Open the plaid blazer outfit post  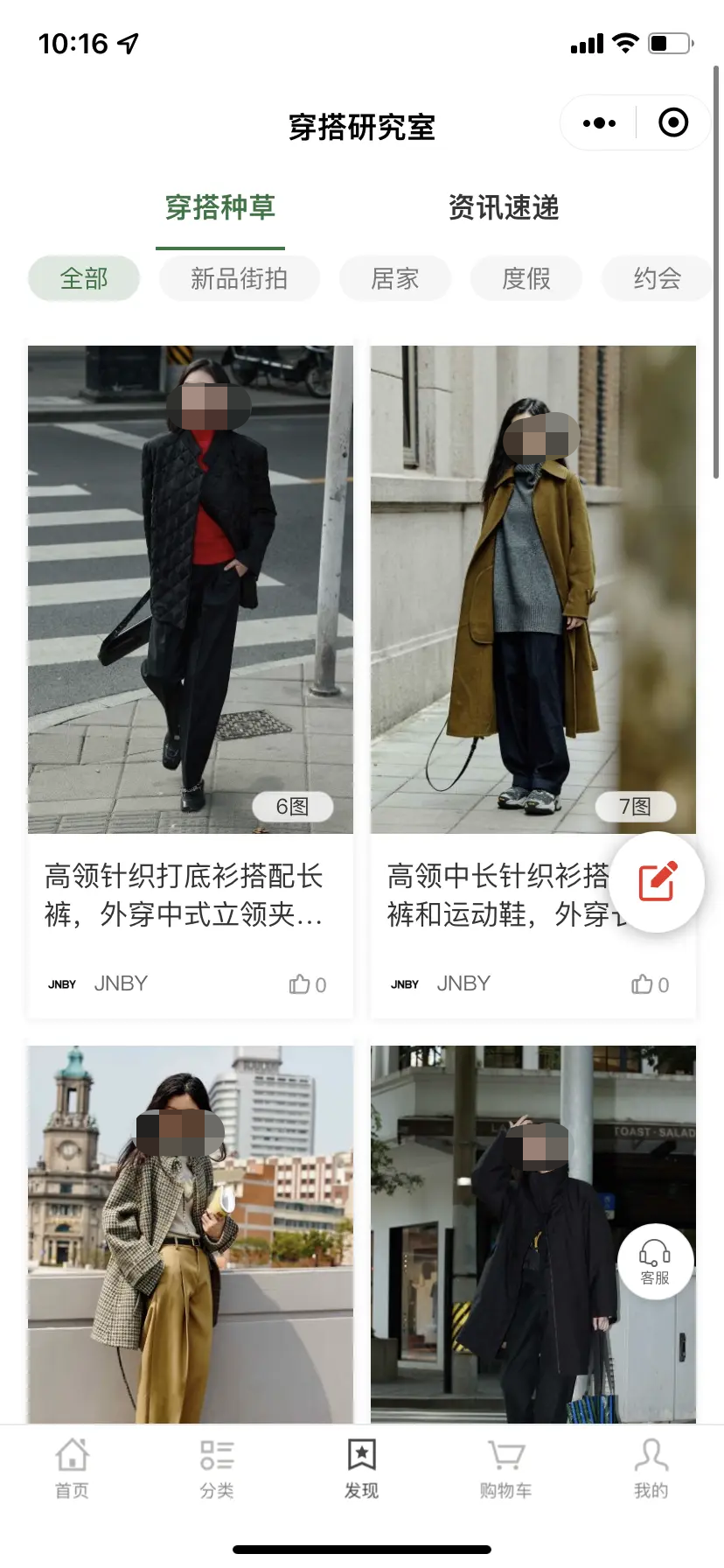pos(190,1234)
